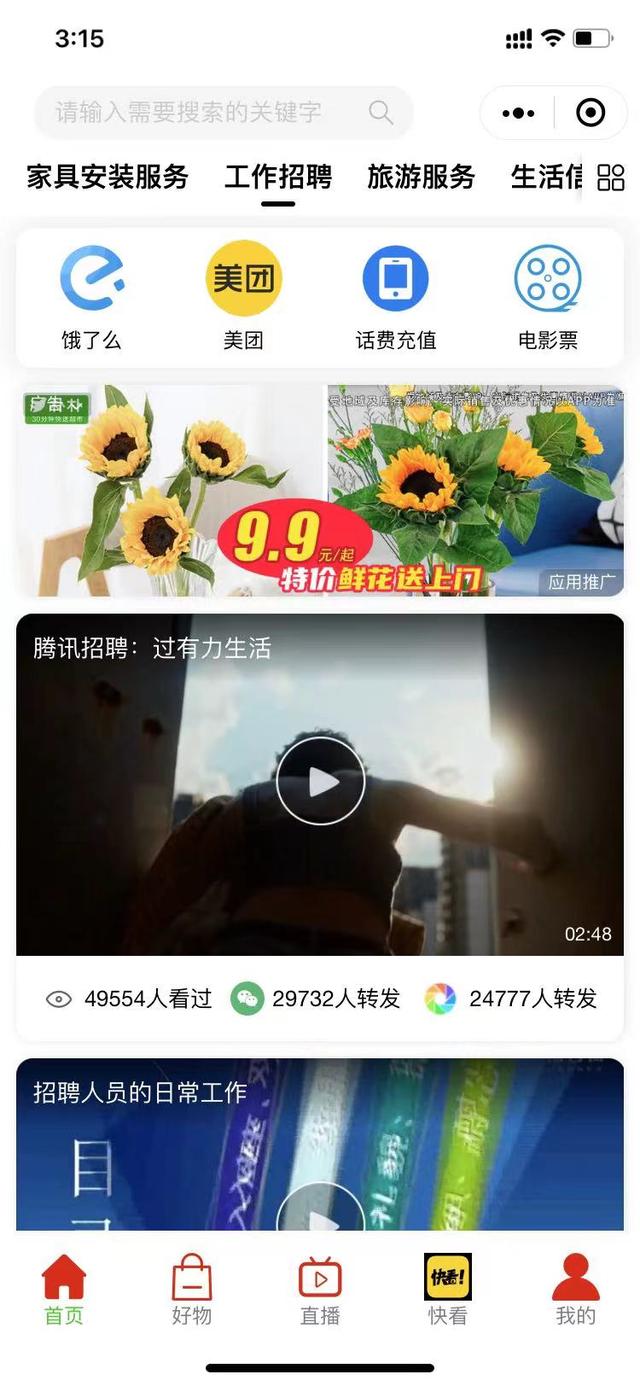
Task: Open the 特价鲜花送上门 flower banner
Action: (x=320, y=491)
